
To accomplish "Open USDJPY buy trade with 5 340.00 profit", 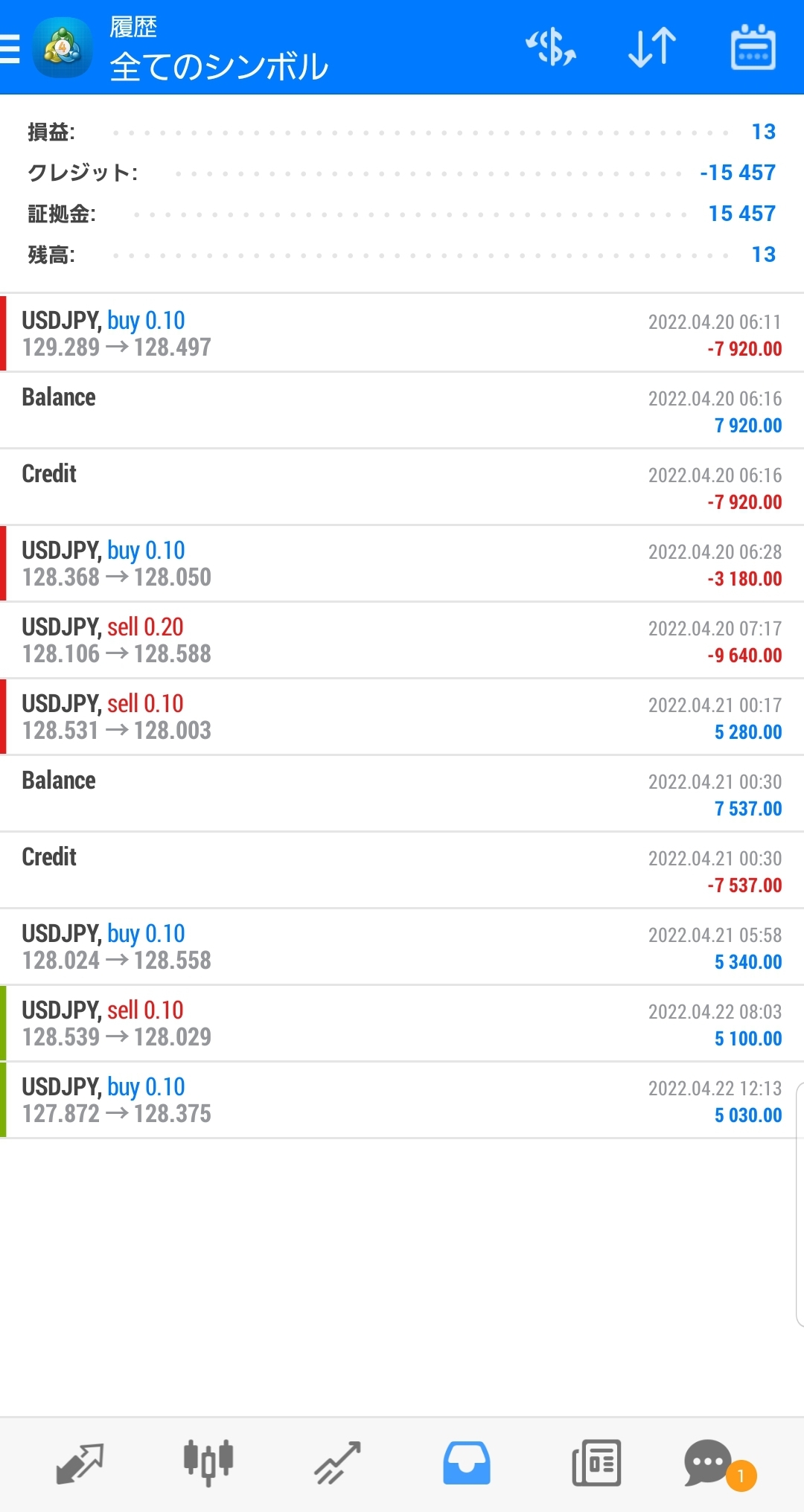I will click(x=402, y=946).
